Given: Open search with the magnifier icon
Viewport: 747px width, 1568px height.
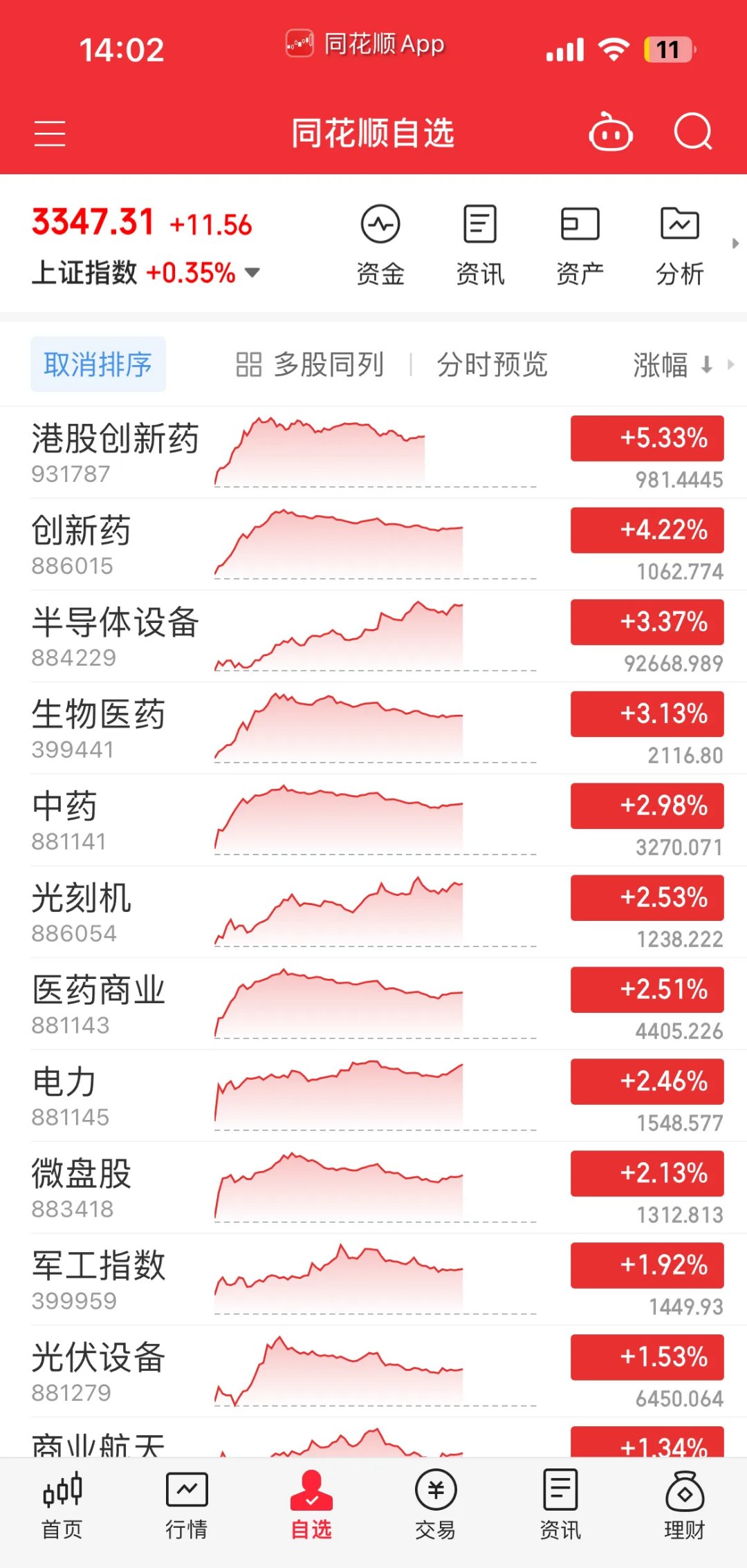Looking at the screenshot, I should point(694,132).
